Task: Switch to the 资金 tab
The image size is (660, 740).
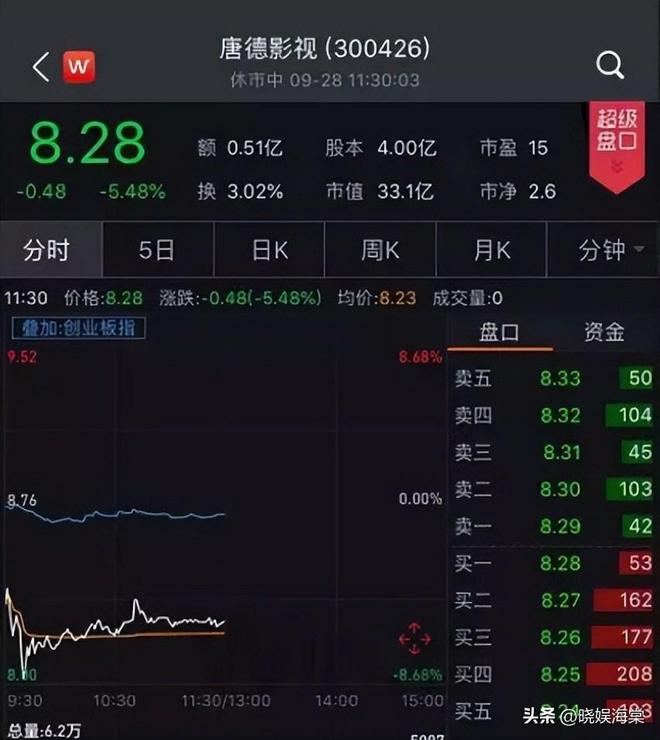Action: (x=602, y=332)
